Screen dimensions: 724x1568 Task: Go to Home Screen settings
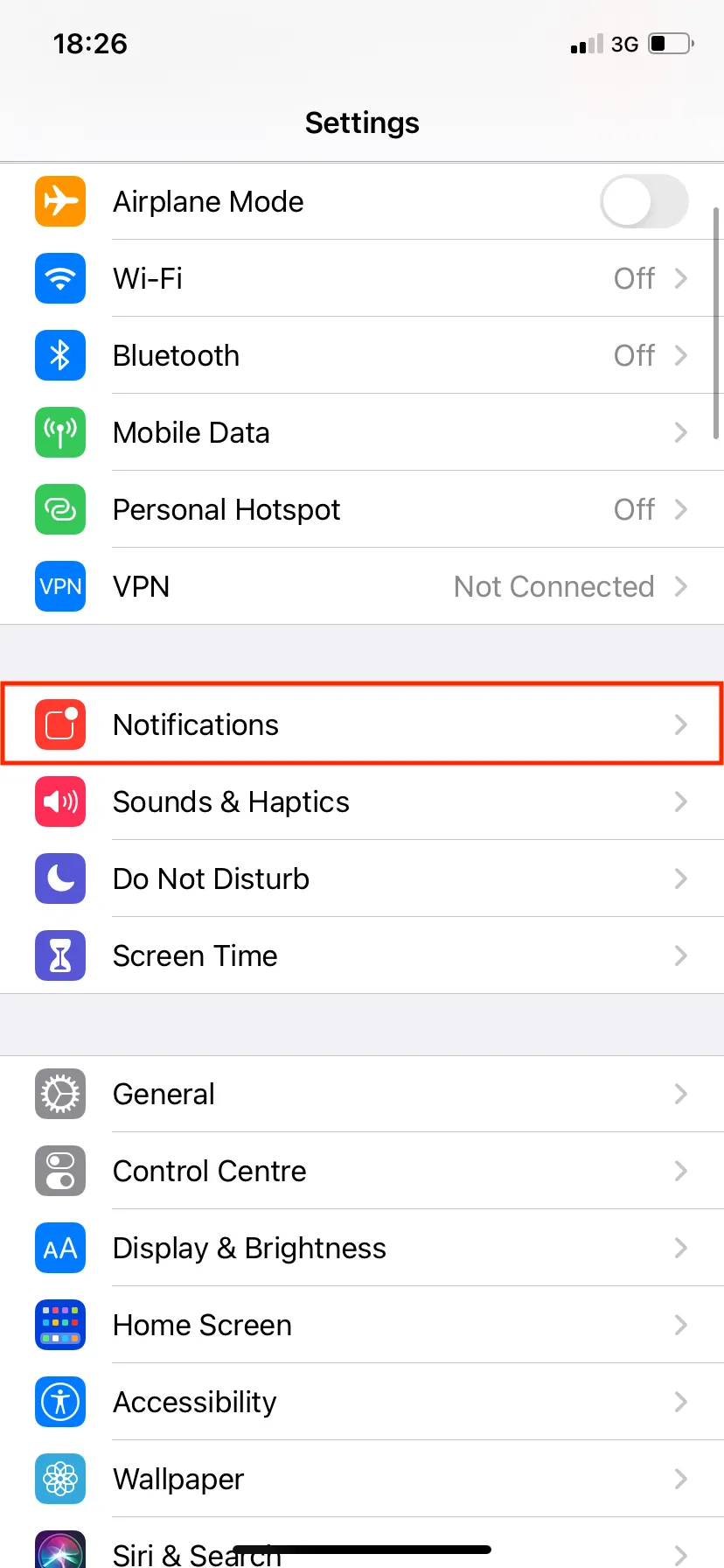pyautogui.click(x=362, y=1325)
